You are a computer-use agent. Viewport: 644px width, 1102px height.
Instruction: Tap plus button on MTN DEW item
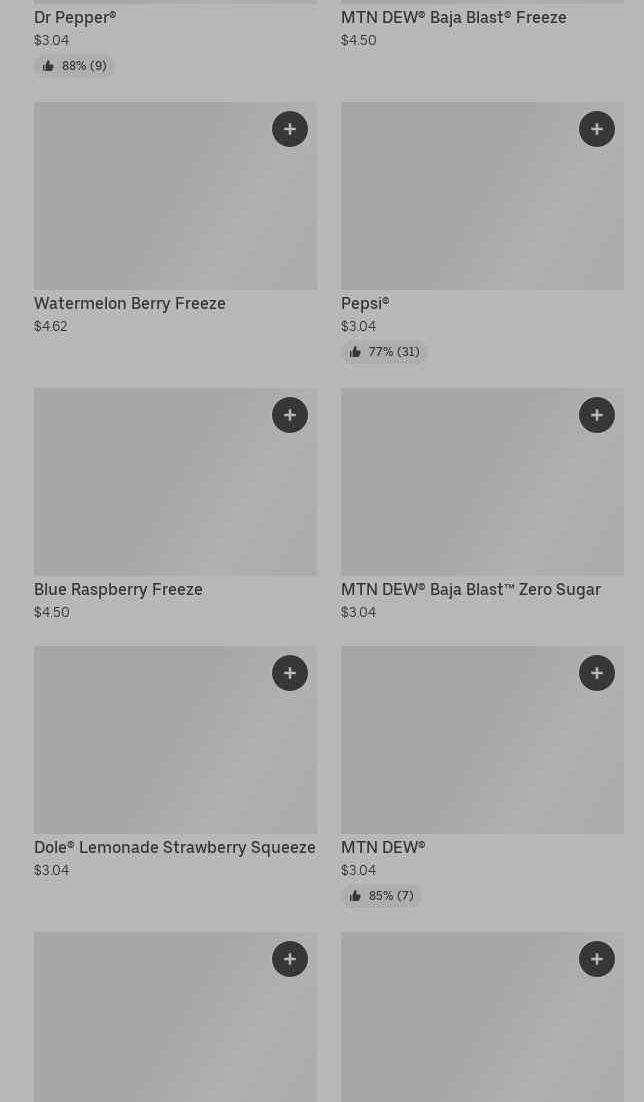(597, 673)
